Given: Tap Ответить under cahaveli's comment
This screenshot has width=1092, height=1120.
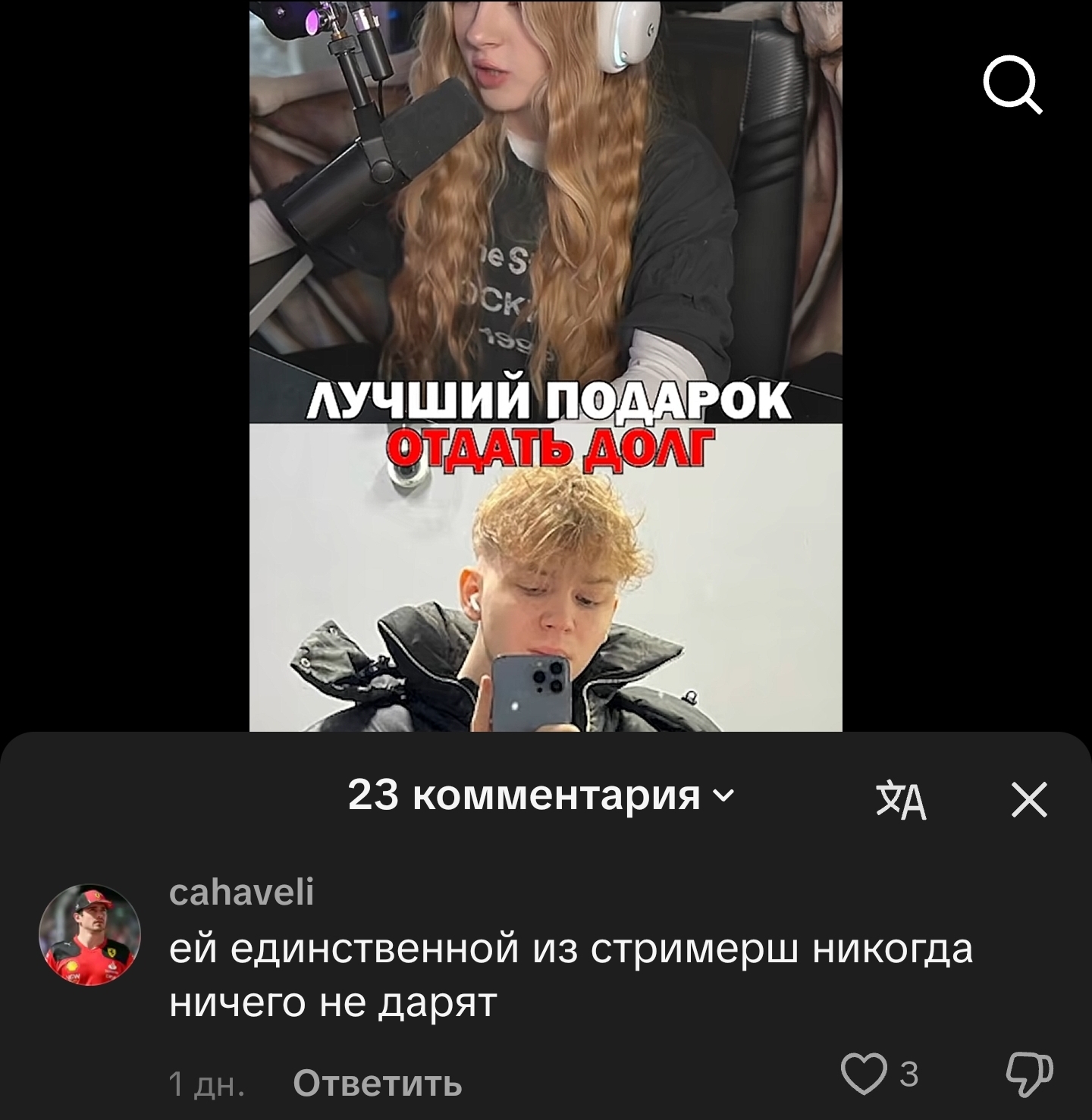Looking at the screenshot, I should pyautogui.click(x=377, y=1083).
